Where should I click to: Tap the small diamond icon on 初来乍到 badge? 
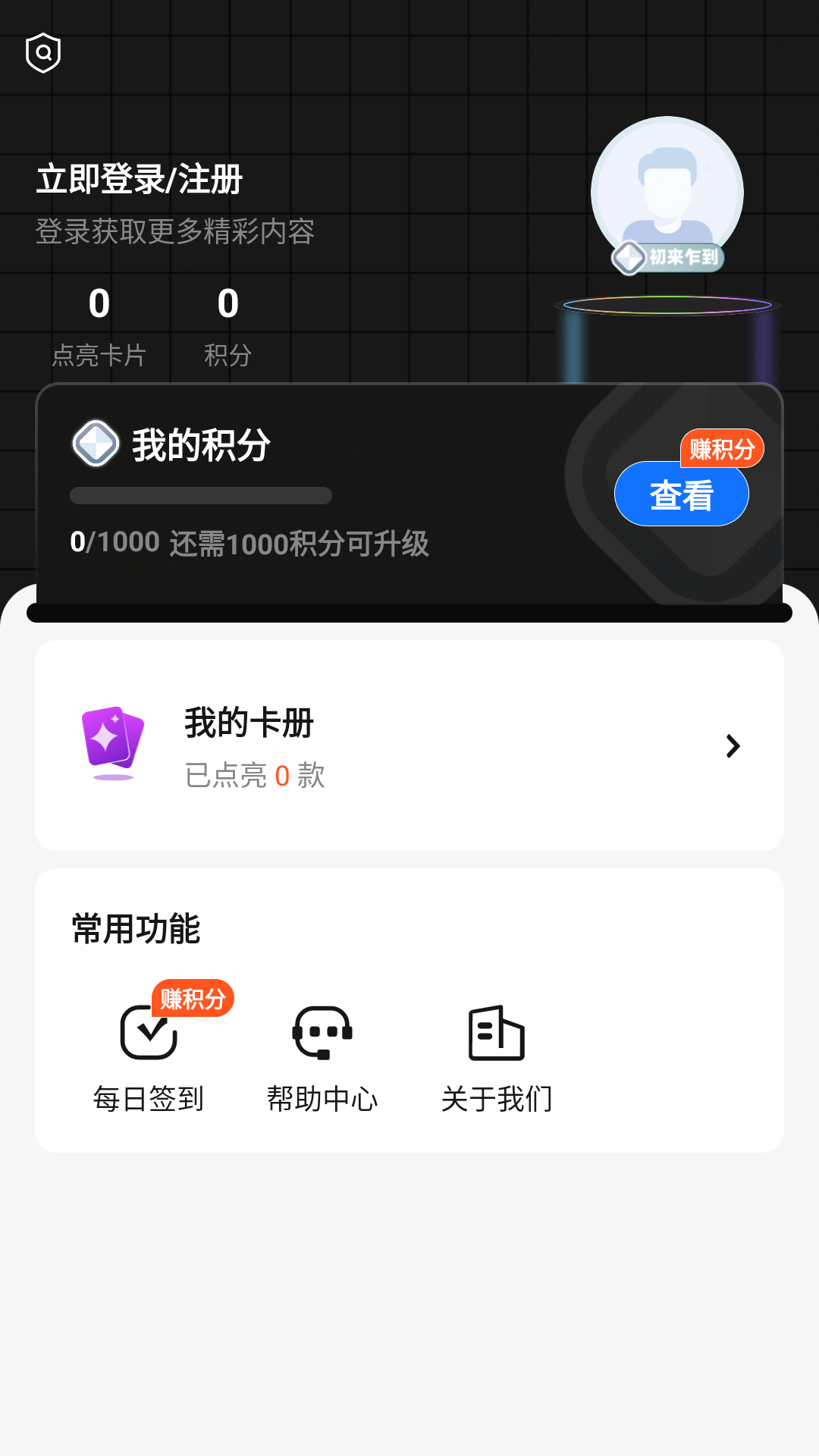point(629,259)
